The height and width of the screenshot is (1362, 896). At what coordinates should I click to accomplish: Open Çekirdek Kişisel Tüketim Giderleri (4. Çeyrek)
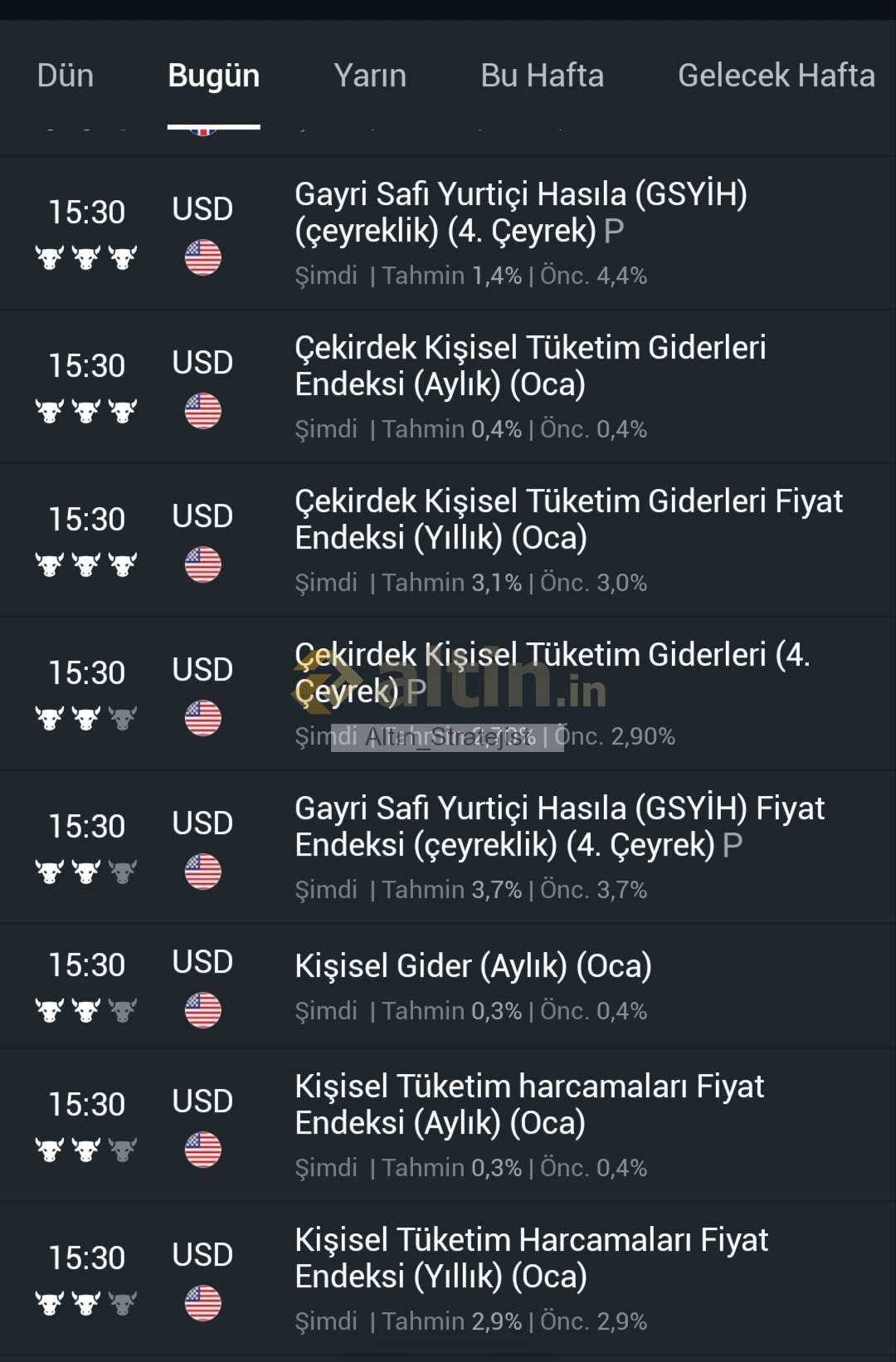tap(552, 673)
